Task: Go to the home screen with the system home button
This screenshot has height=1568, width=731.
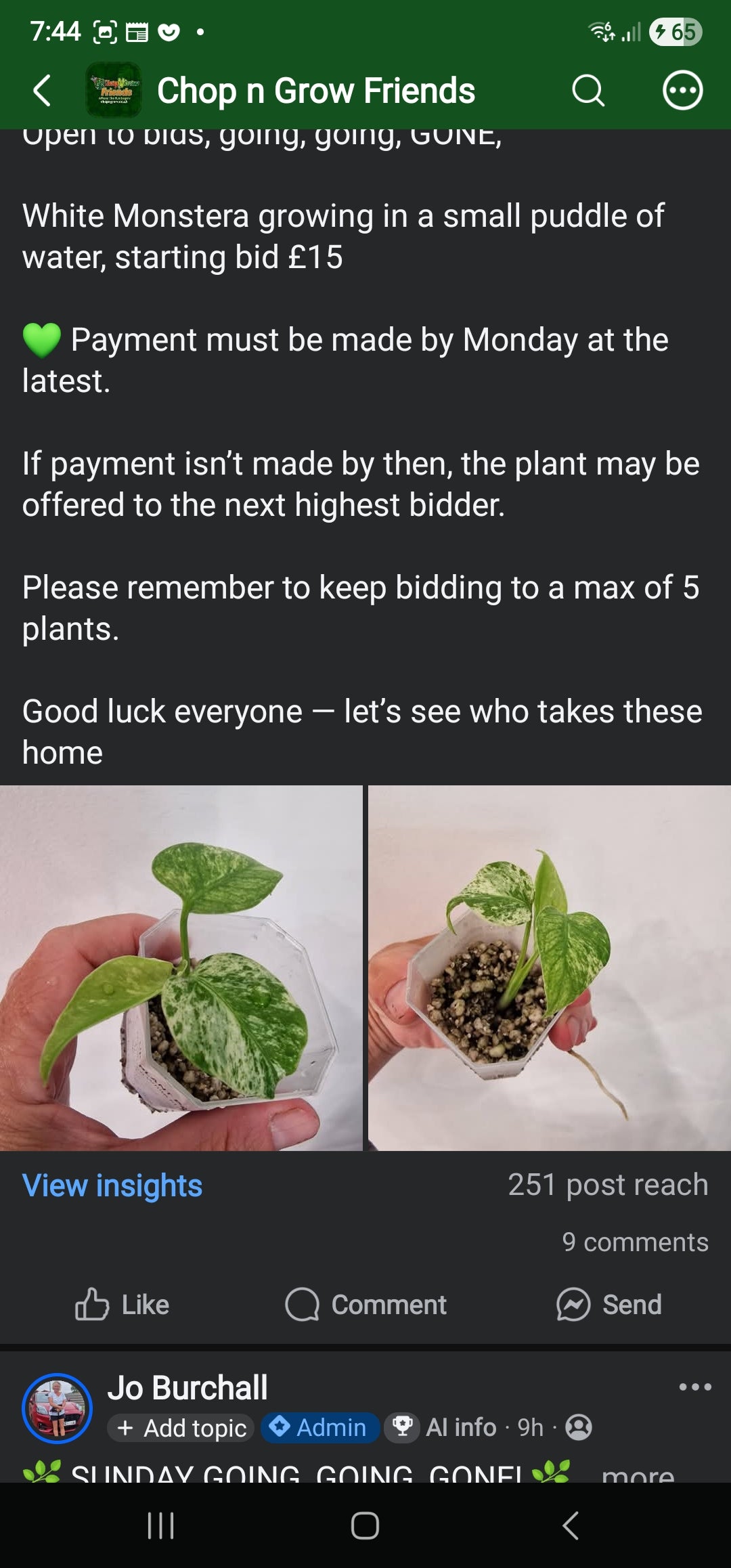Action: (365, 1525)
